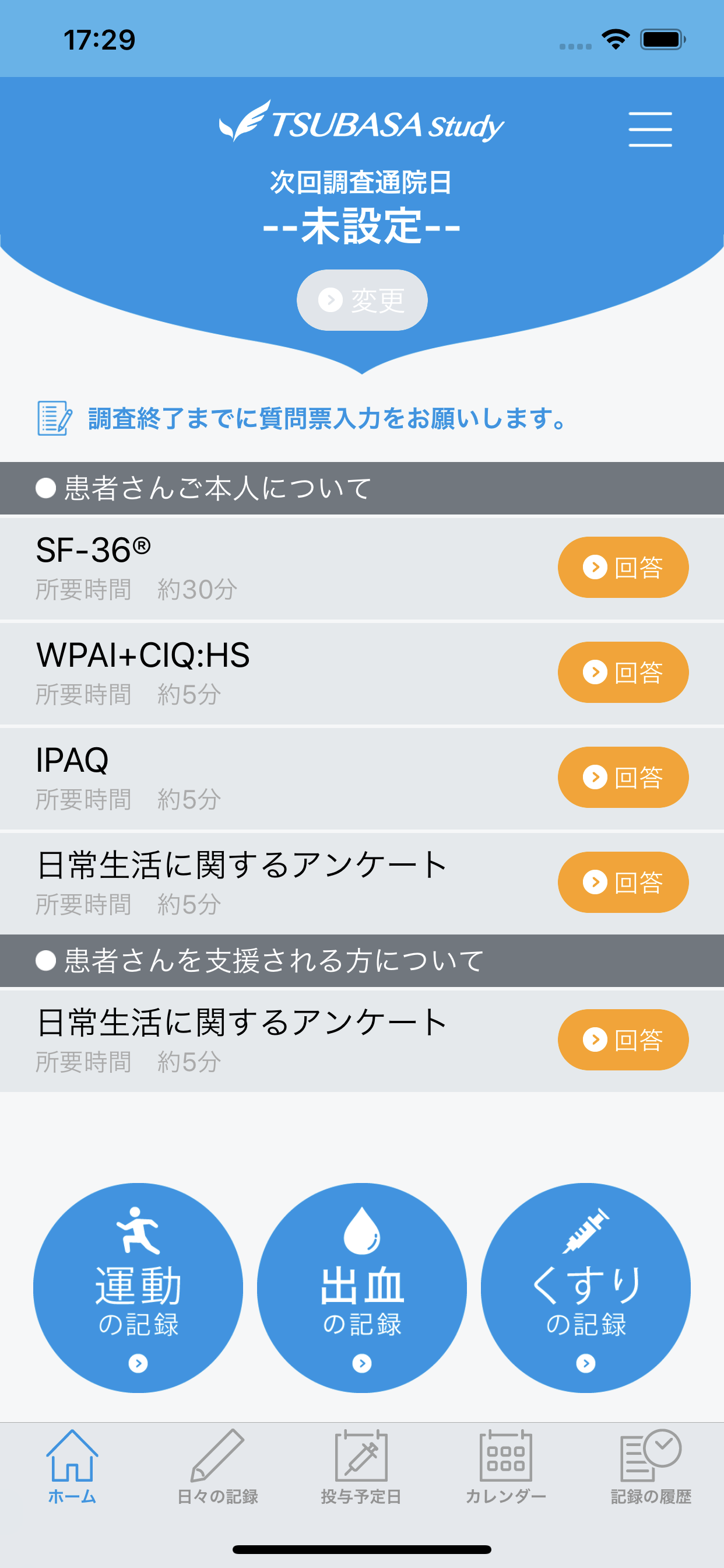This screenshot has width=724, height=1568.
Task: Tap 回答 for WPAI+CIQ:HS survey
Action: (623, 672)
